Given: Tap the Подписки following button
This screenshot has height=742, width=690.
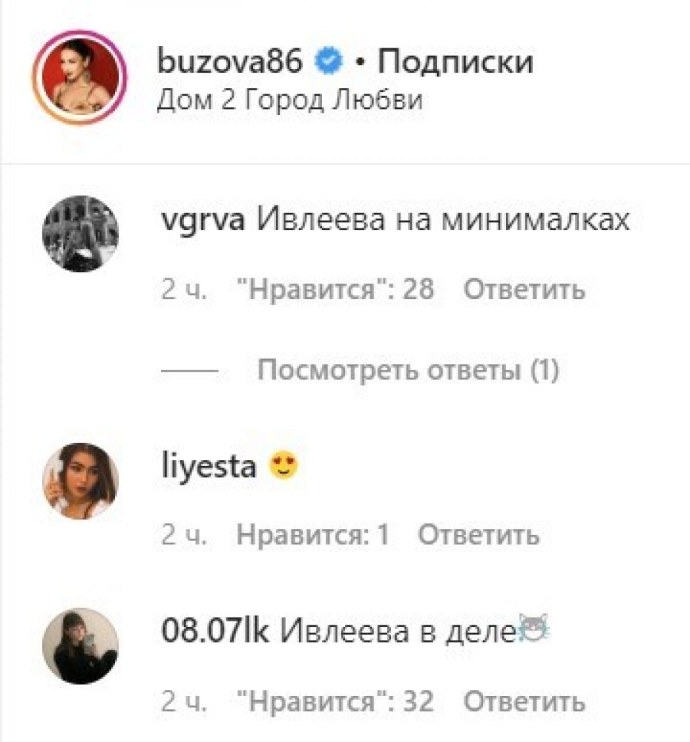Looking at the screenshot, I should pyautogui.click(x=456, y=62).
